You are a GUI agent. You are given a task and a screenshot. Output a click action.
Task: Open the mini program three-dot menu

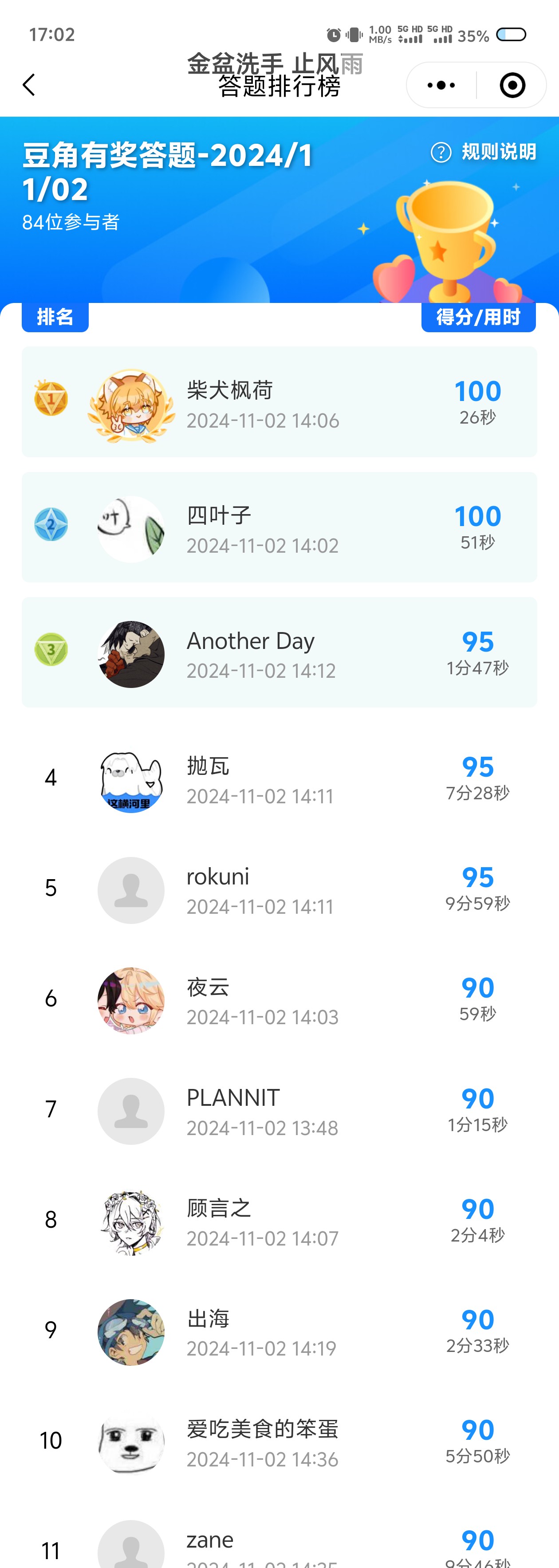point(441,85)
